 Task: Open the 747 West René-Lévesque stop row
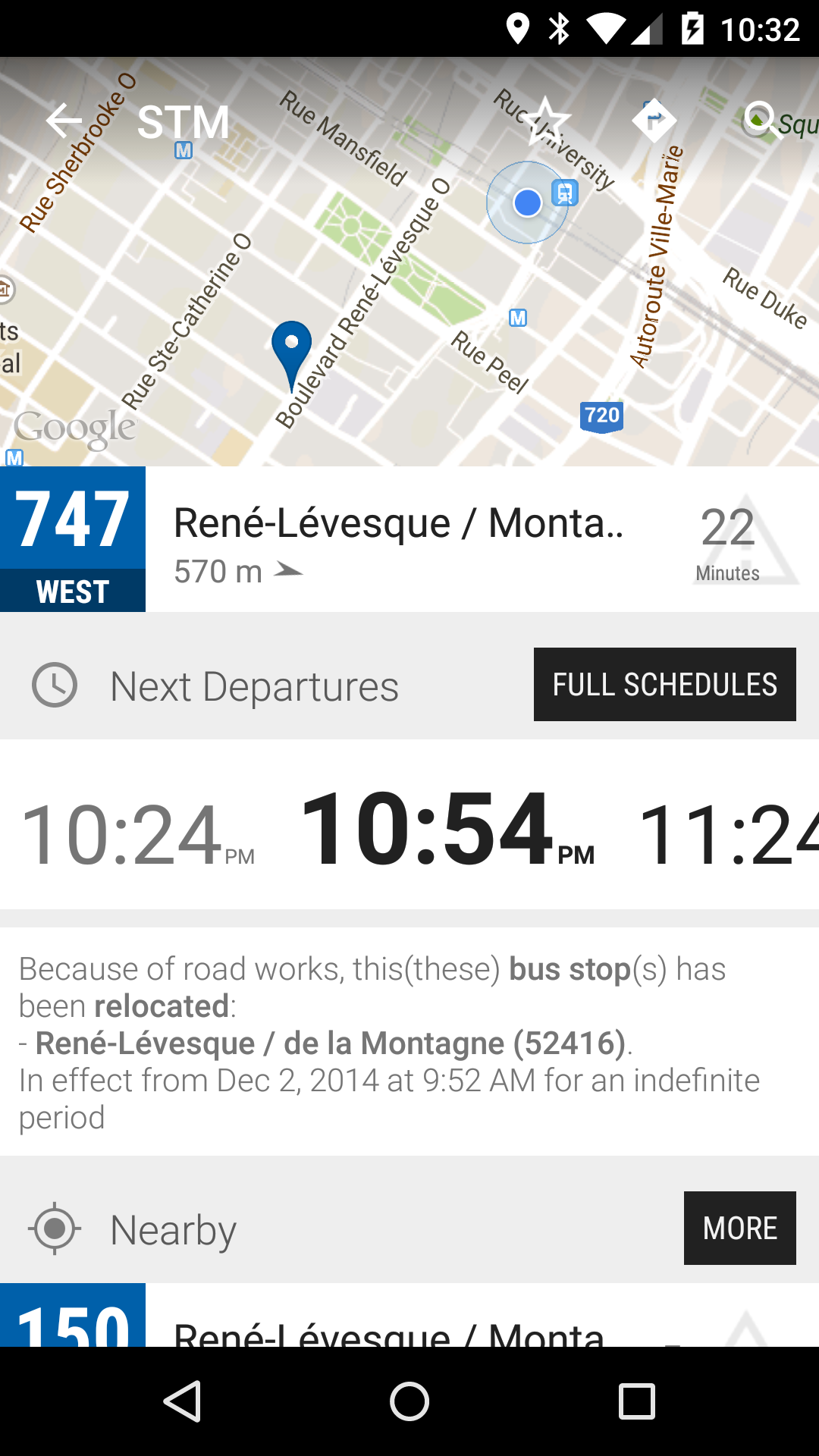tap(409, 539)
